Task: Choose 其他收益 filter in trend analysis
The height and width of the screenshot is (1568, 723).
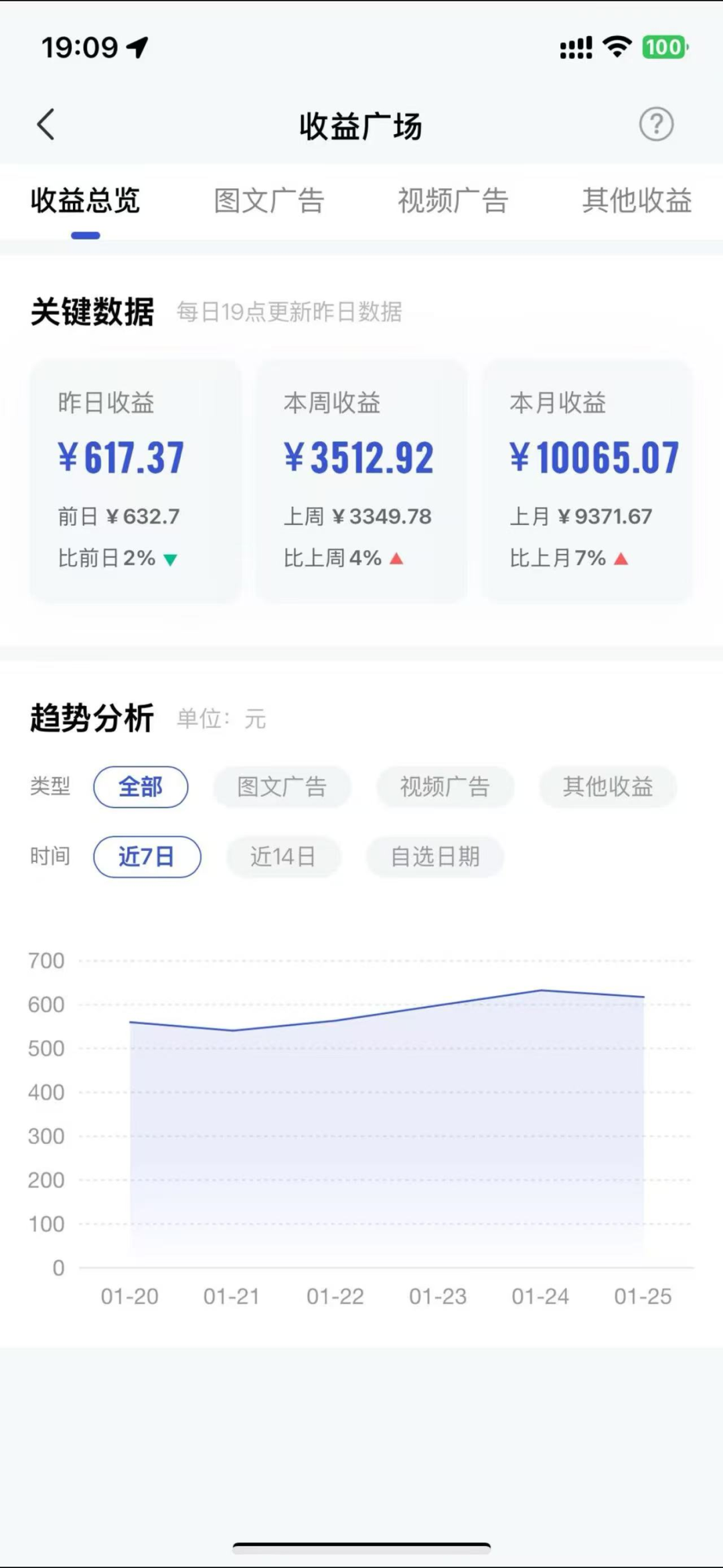Action: click(606, 787)
